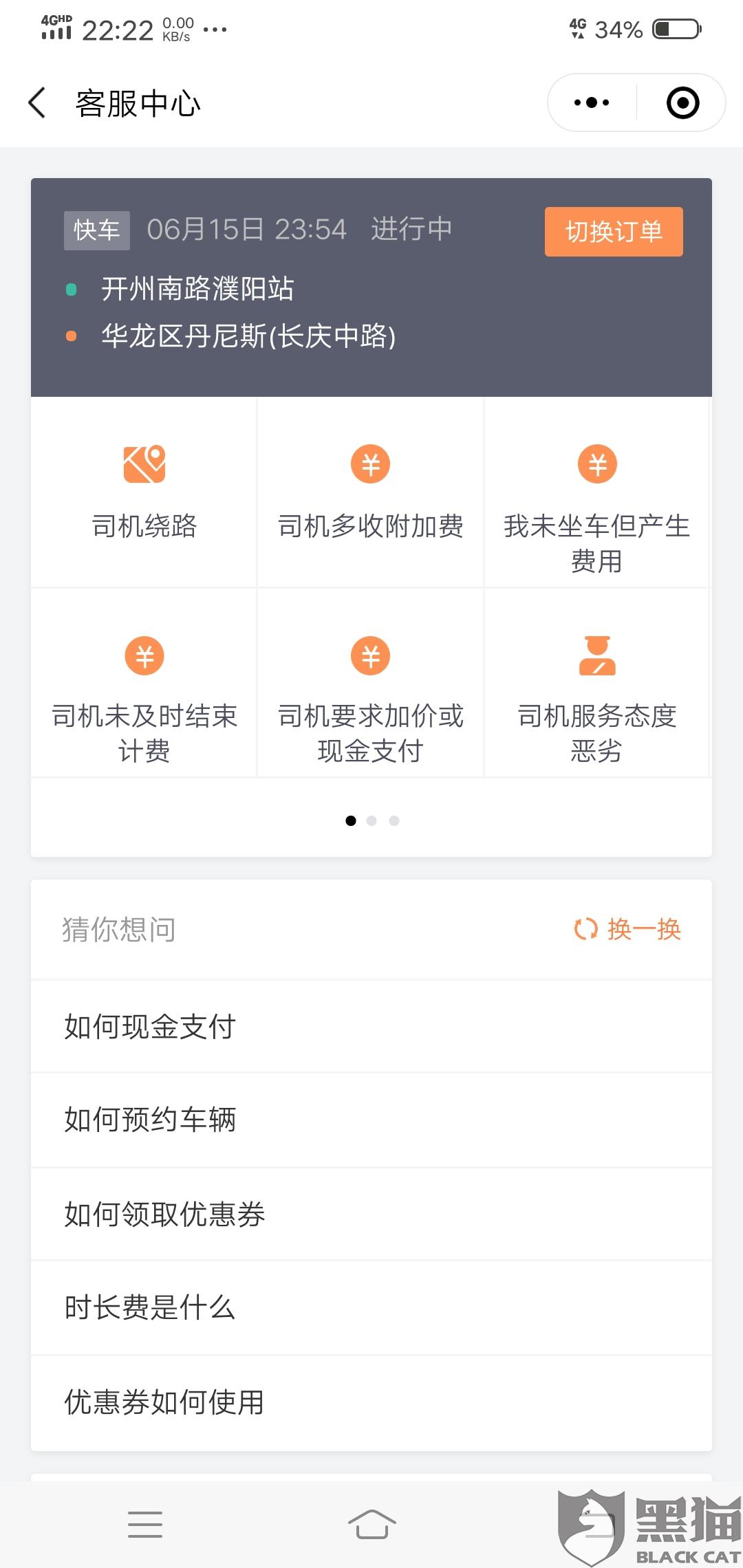Report 司机要求加价或现金支付
Screen dimensions: 743x1568
[x=371, y=699]
